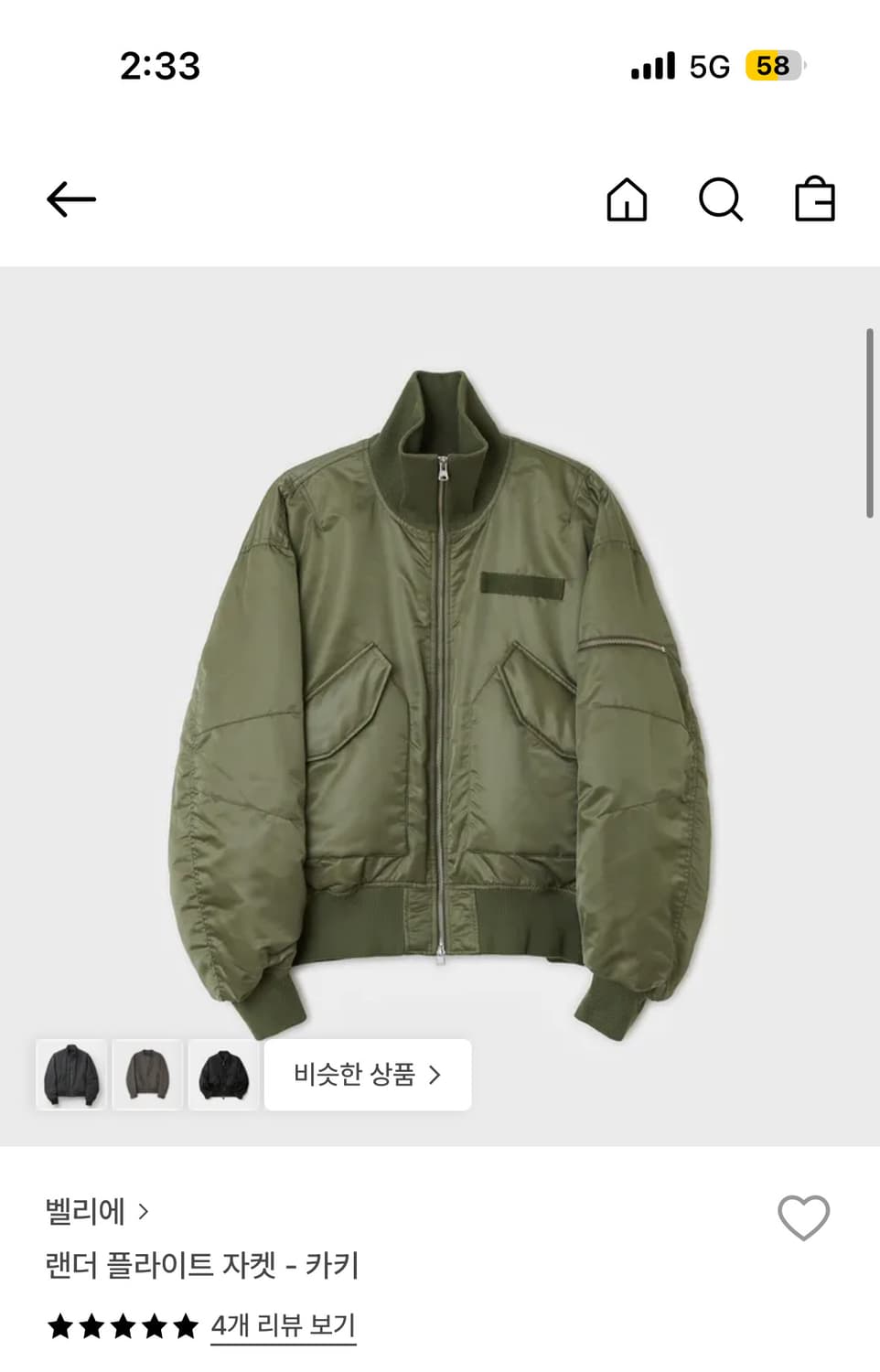The width and height of the screenshot is (880, 1372).
Task: Open the 4개 리뷰 보기 reviews link
Action: coord(284,1325)
